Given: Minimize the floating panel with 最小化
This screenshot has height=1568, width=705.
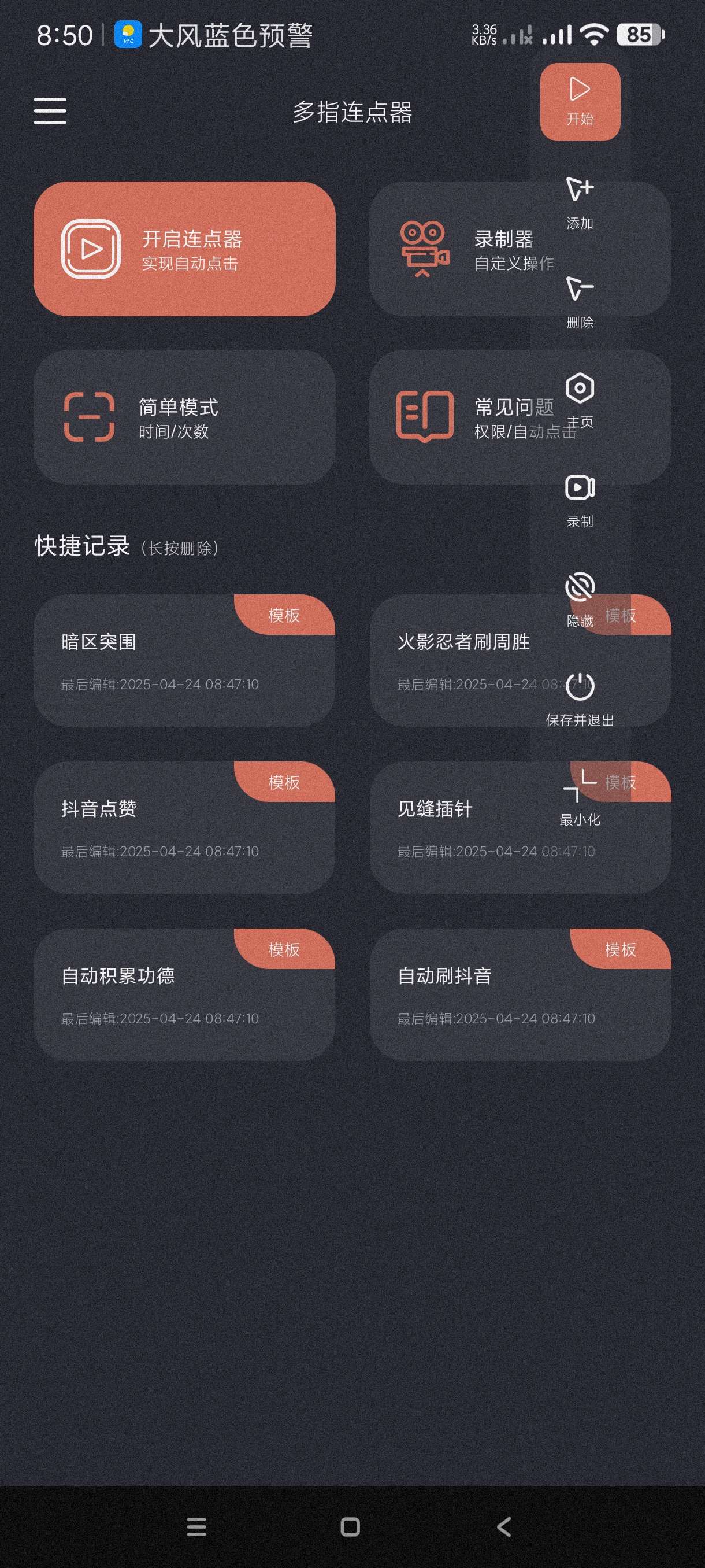Looking at the screenshot, I should point(580,797).
